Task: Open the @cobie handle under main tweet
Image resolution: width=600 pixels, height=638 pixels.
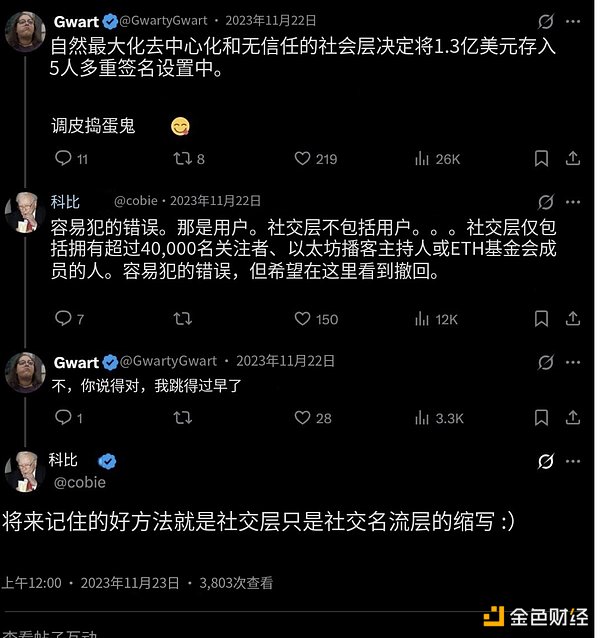Action: 72,482
